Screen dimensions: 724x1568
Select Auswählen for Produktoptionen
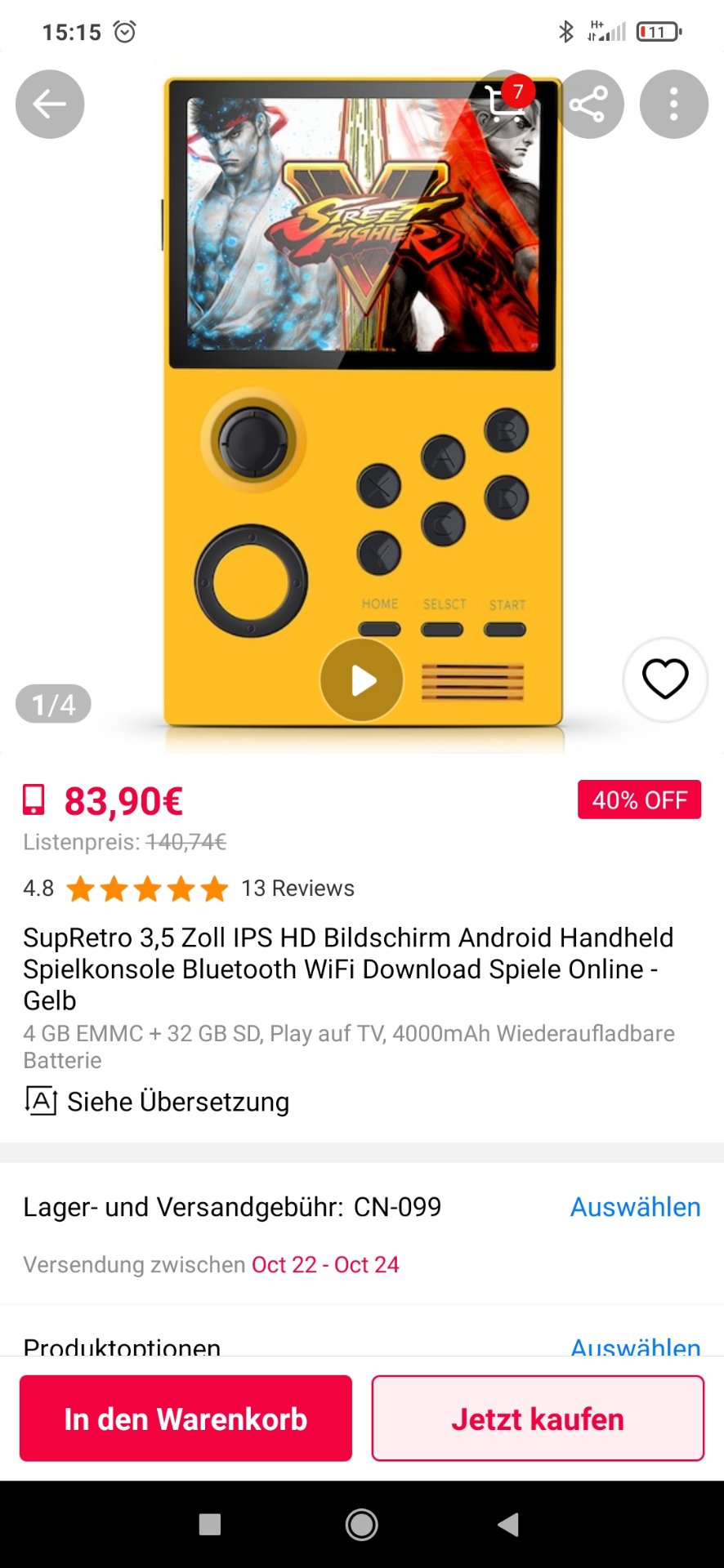(635, 1346)
